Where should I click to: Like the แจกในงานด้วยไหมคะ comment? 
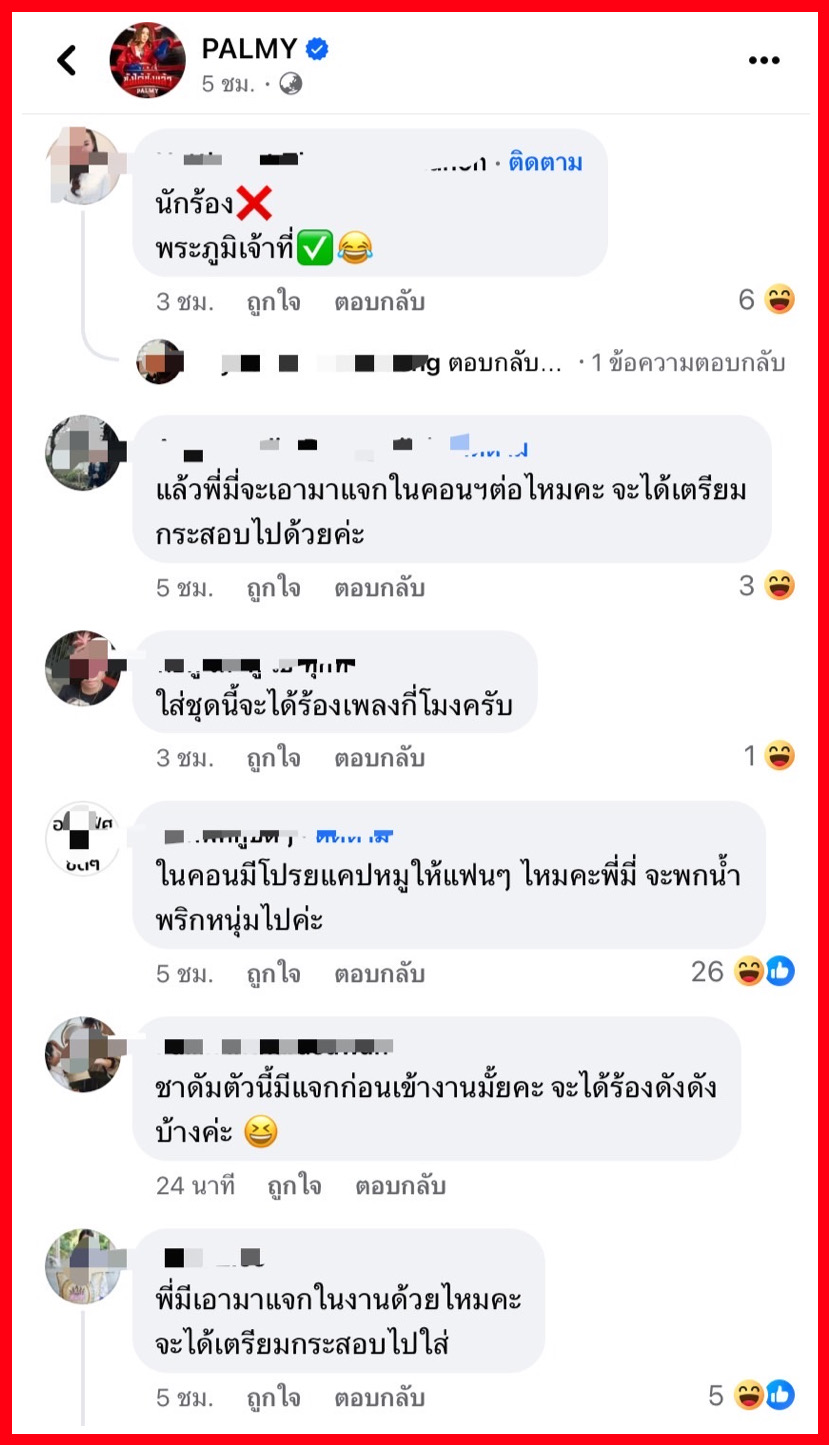click(x=273, y=1397)
